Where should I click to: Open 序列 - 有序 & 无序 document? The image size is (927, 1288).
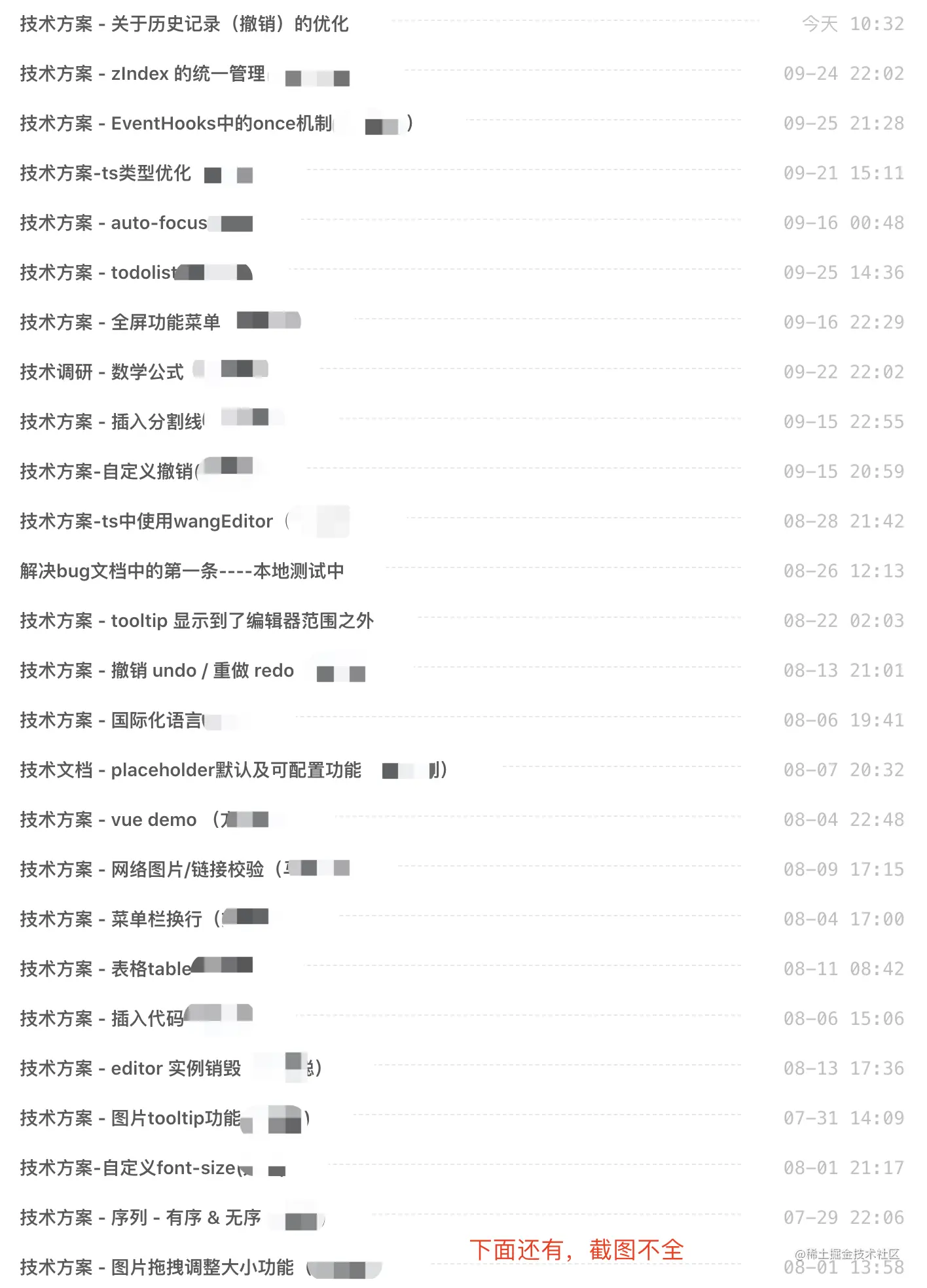click(x=140, y=1218)
